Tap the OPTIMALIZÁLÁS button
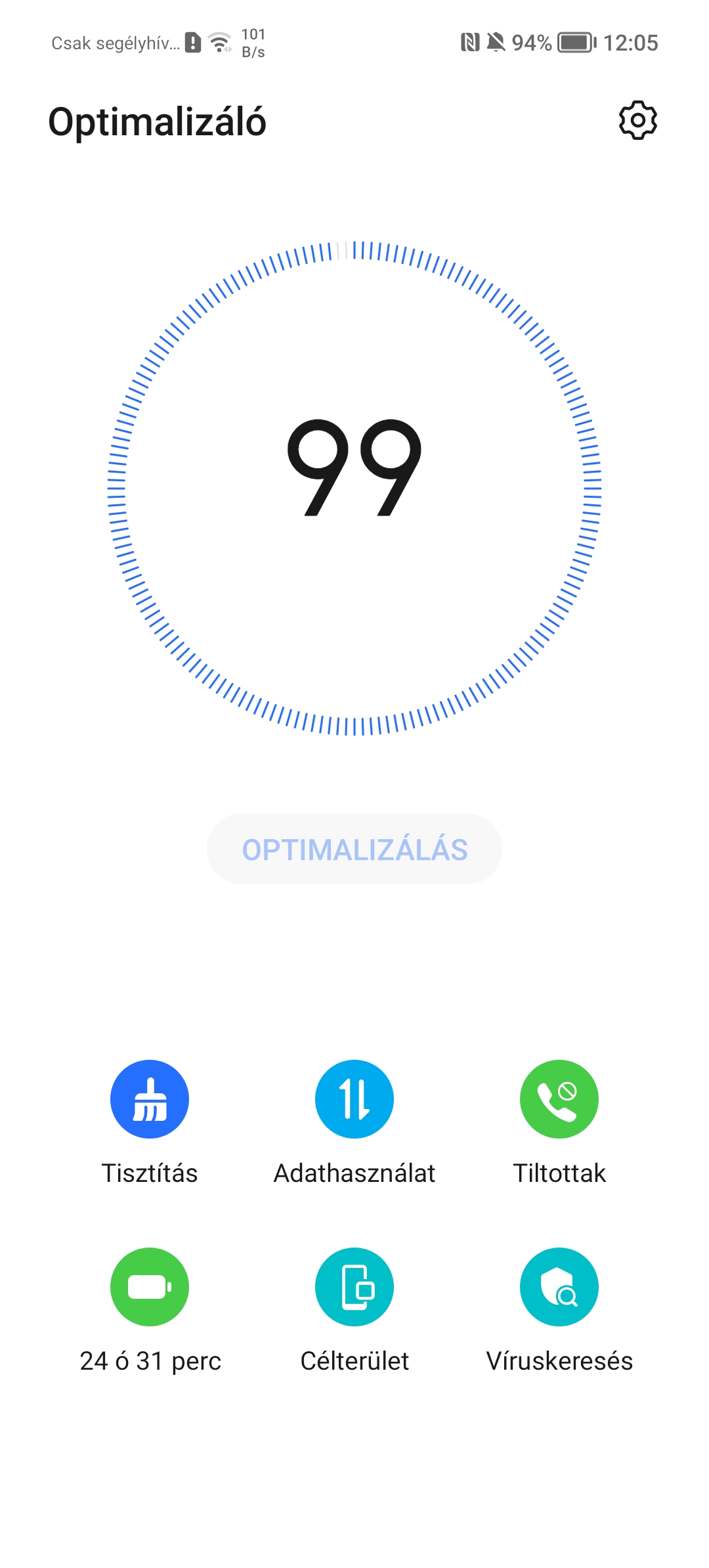 354,849
